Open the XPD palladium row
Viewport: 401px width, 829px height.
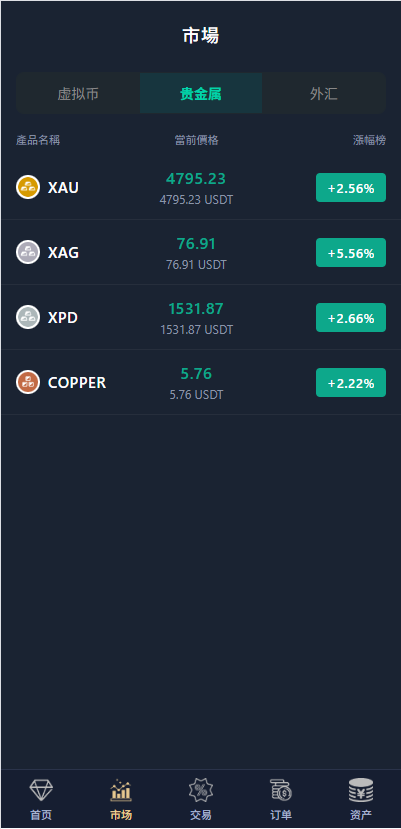tap(200, 317)
